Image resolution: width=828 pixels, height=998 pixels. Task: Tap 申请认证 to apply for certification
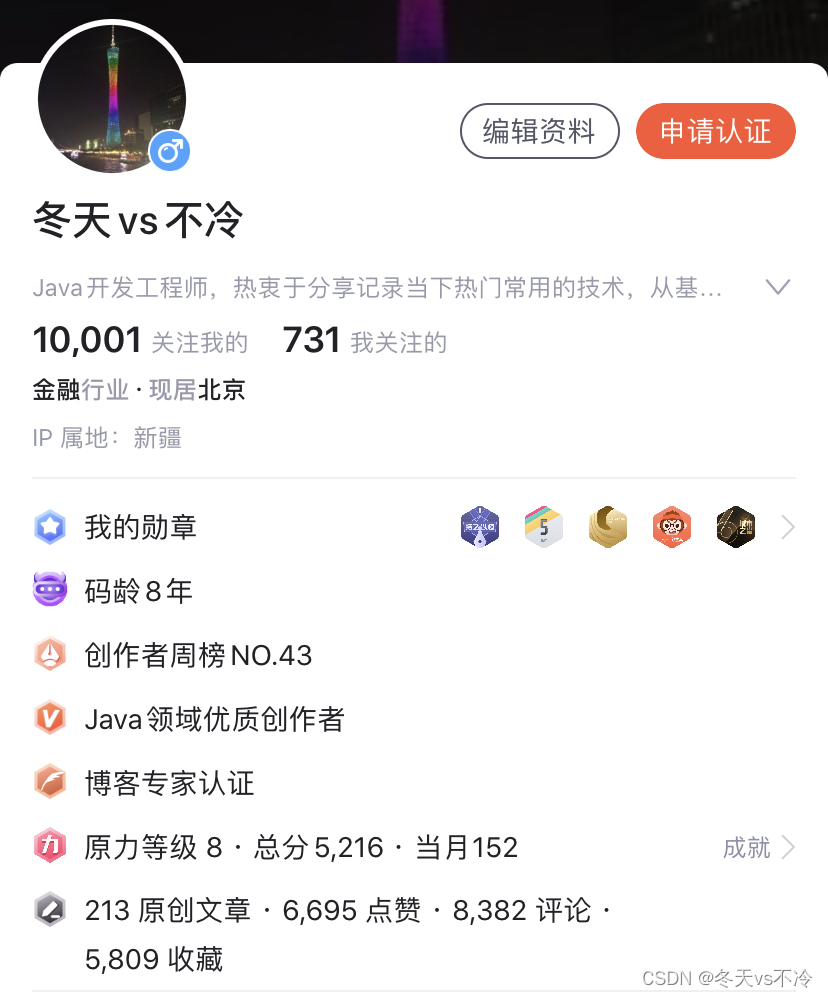point(715,131)
